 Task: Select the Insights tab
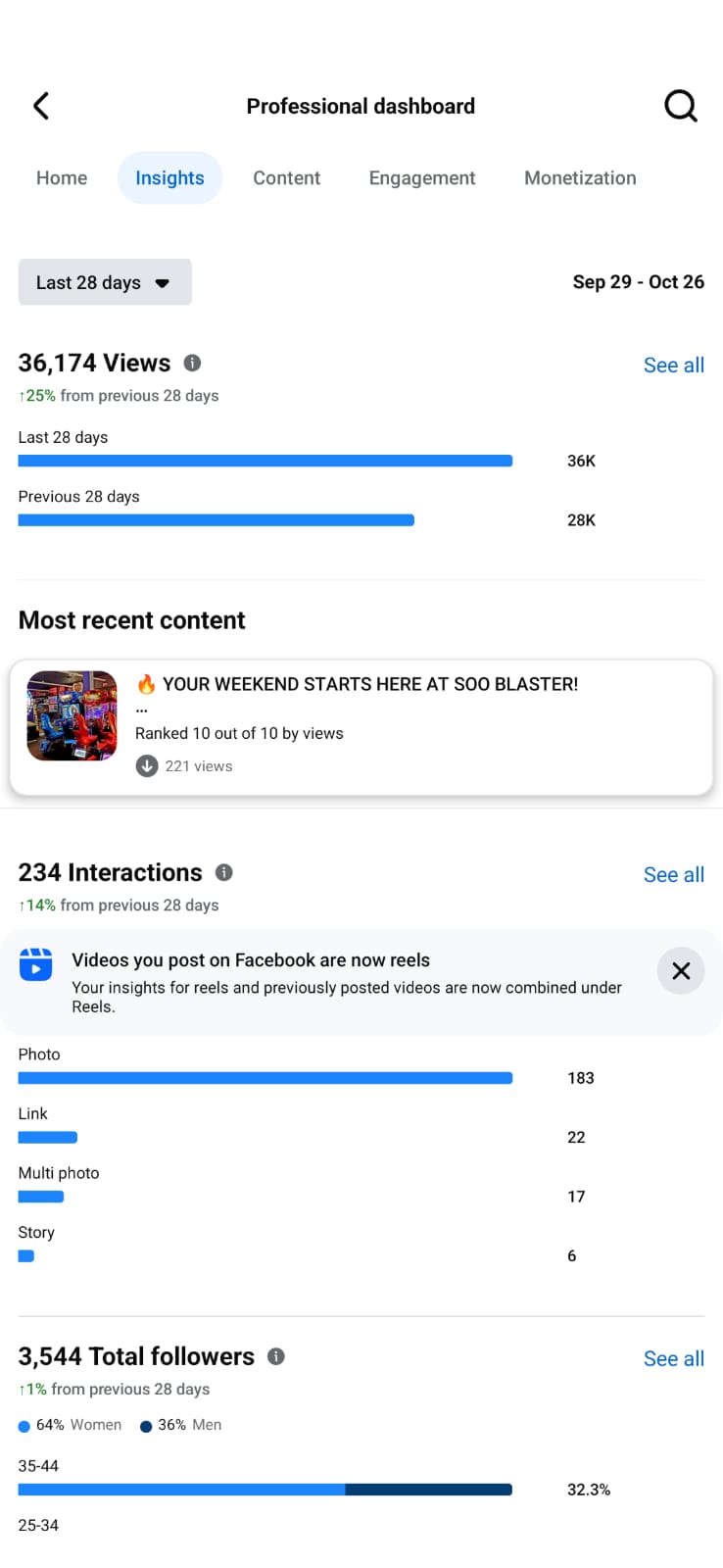point(169,178)
